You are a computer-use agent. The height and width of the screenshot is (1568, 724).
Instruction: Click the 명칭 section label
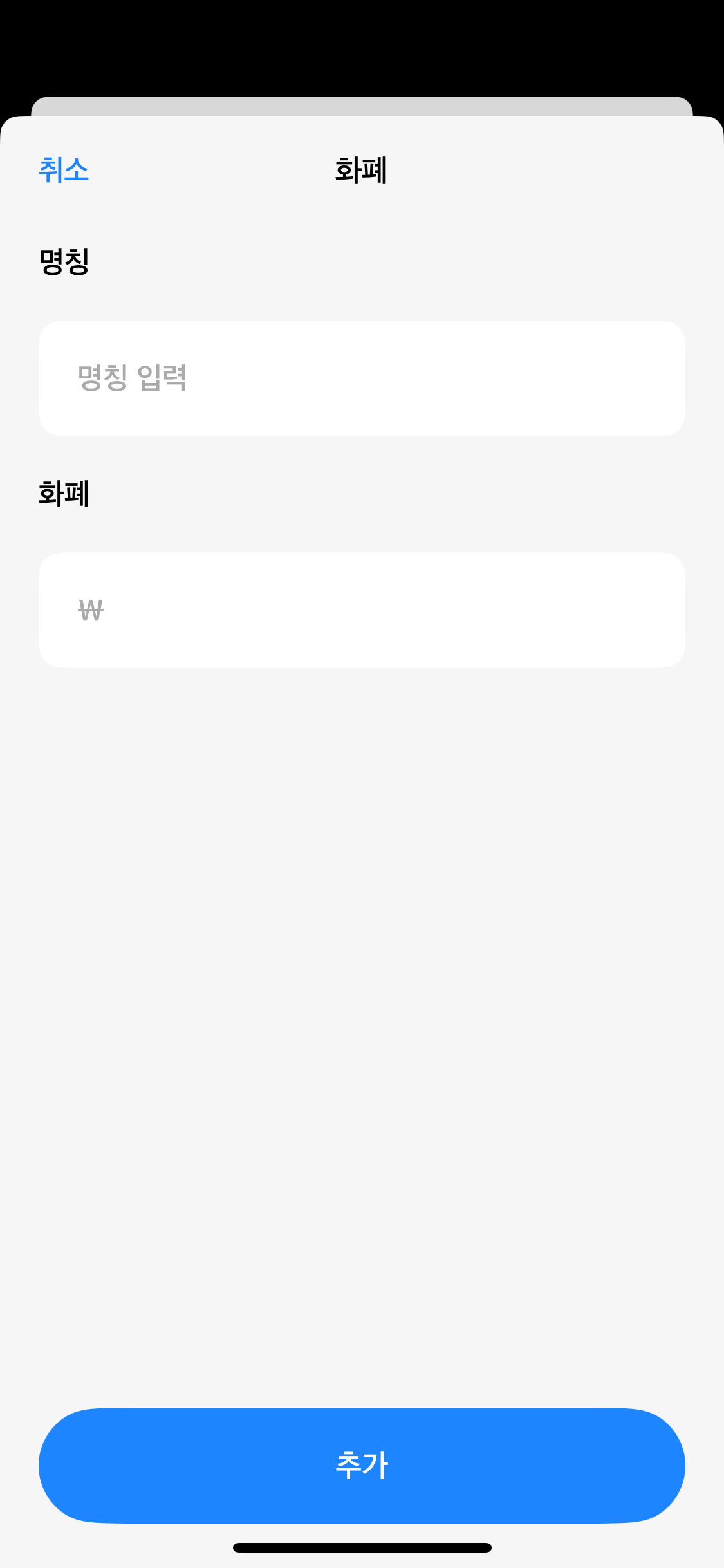coord(64,260)
